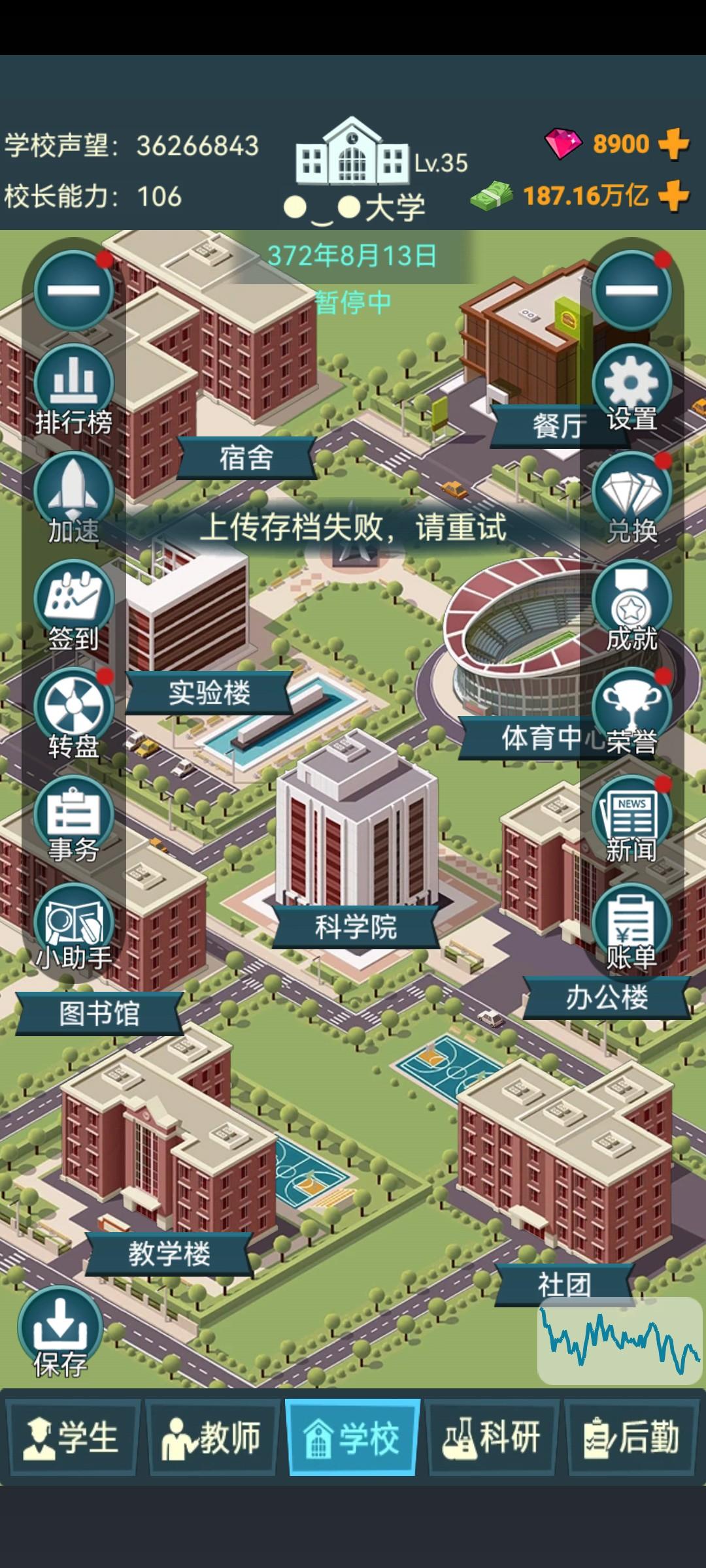Save the game with 保存
706x1568 pixels.
coord(60,1330)
